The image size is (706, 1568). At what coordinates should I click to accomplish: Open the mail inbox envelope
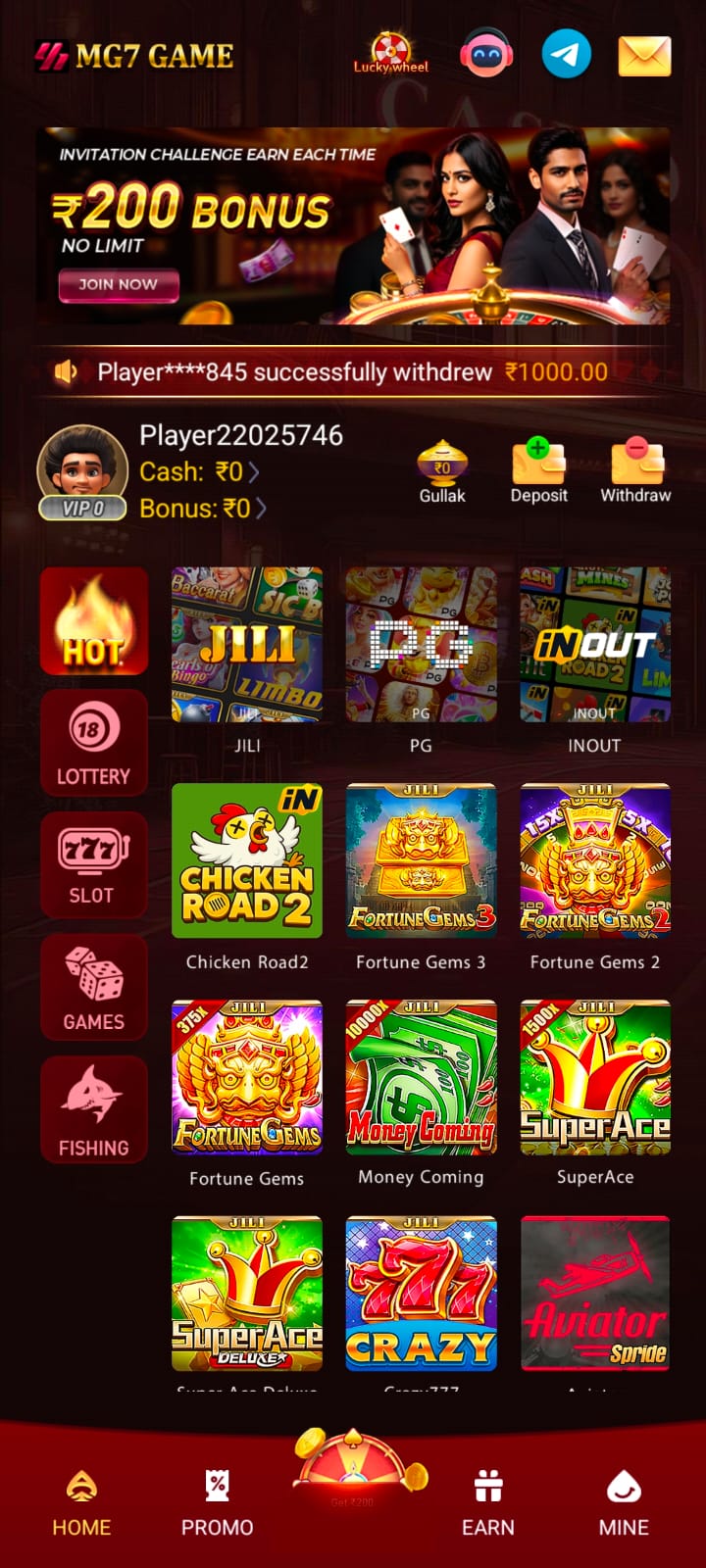click(x=644, y=56)
